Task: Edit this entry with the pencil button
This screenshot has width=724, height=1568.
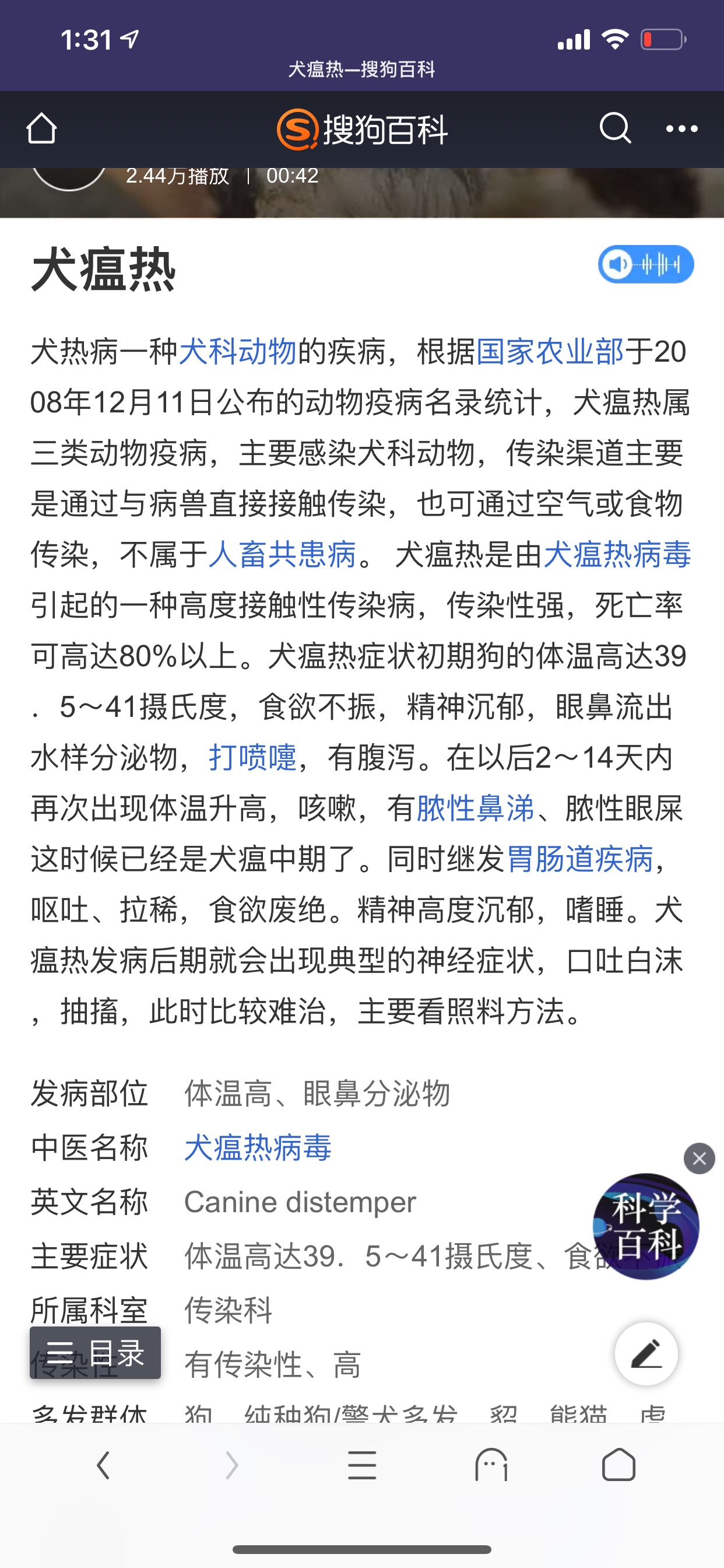Action: [x=646, y=1354]
